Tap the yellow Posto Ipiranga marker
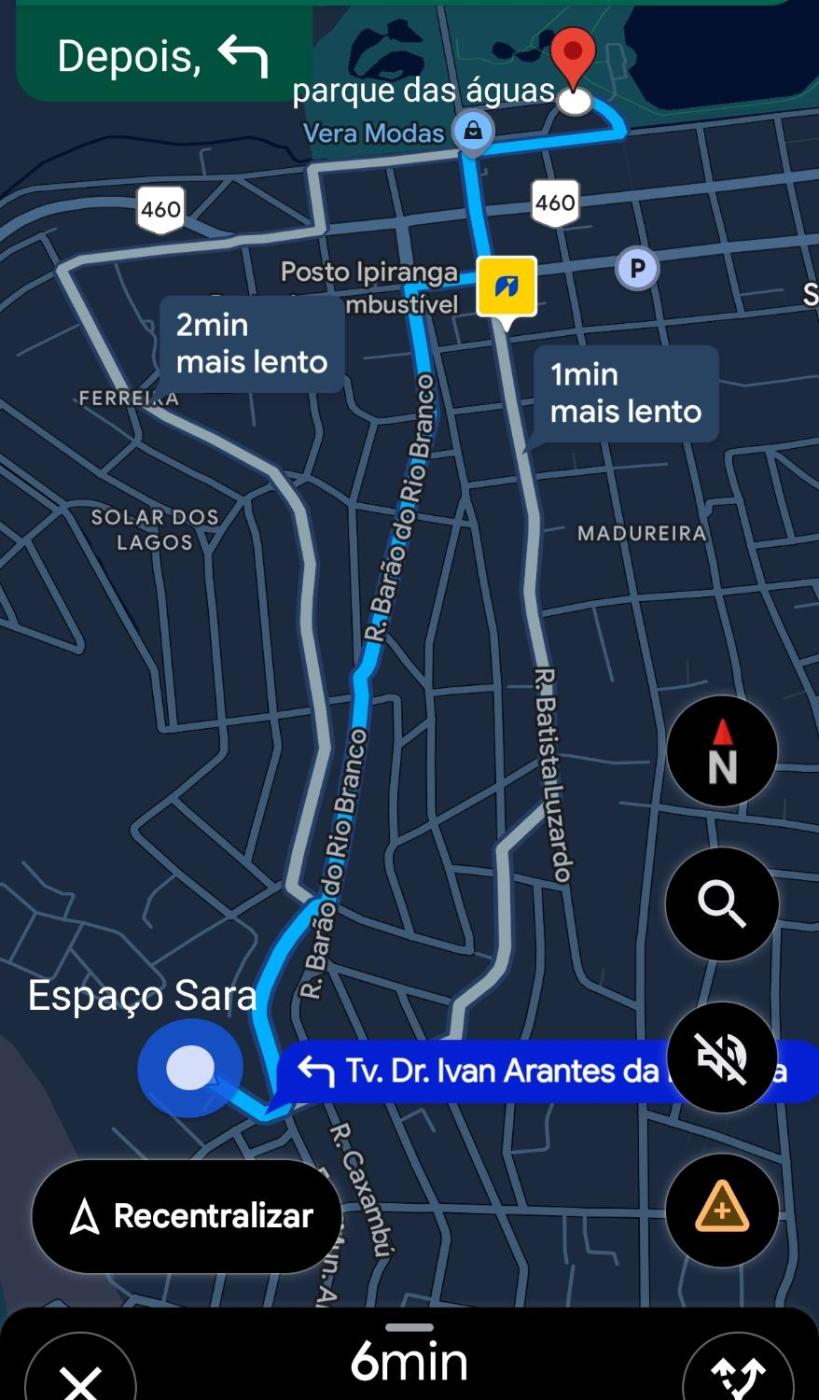Screen dimensions: 819x1400 click(x=506, y=287)
